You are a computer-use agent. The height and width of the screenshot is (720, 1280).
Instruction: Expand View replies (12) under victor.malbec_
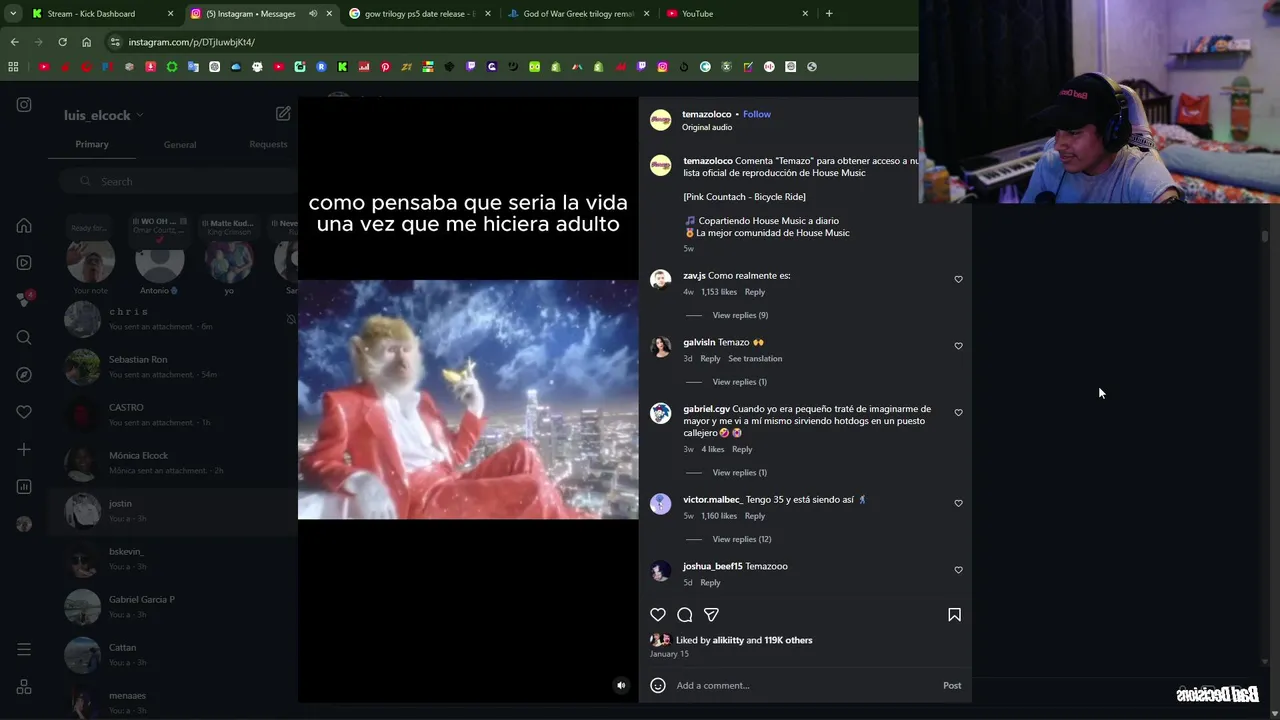click(x=741, y=539)
